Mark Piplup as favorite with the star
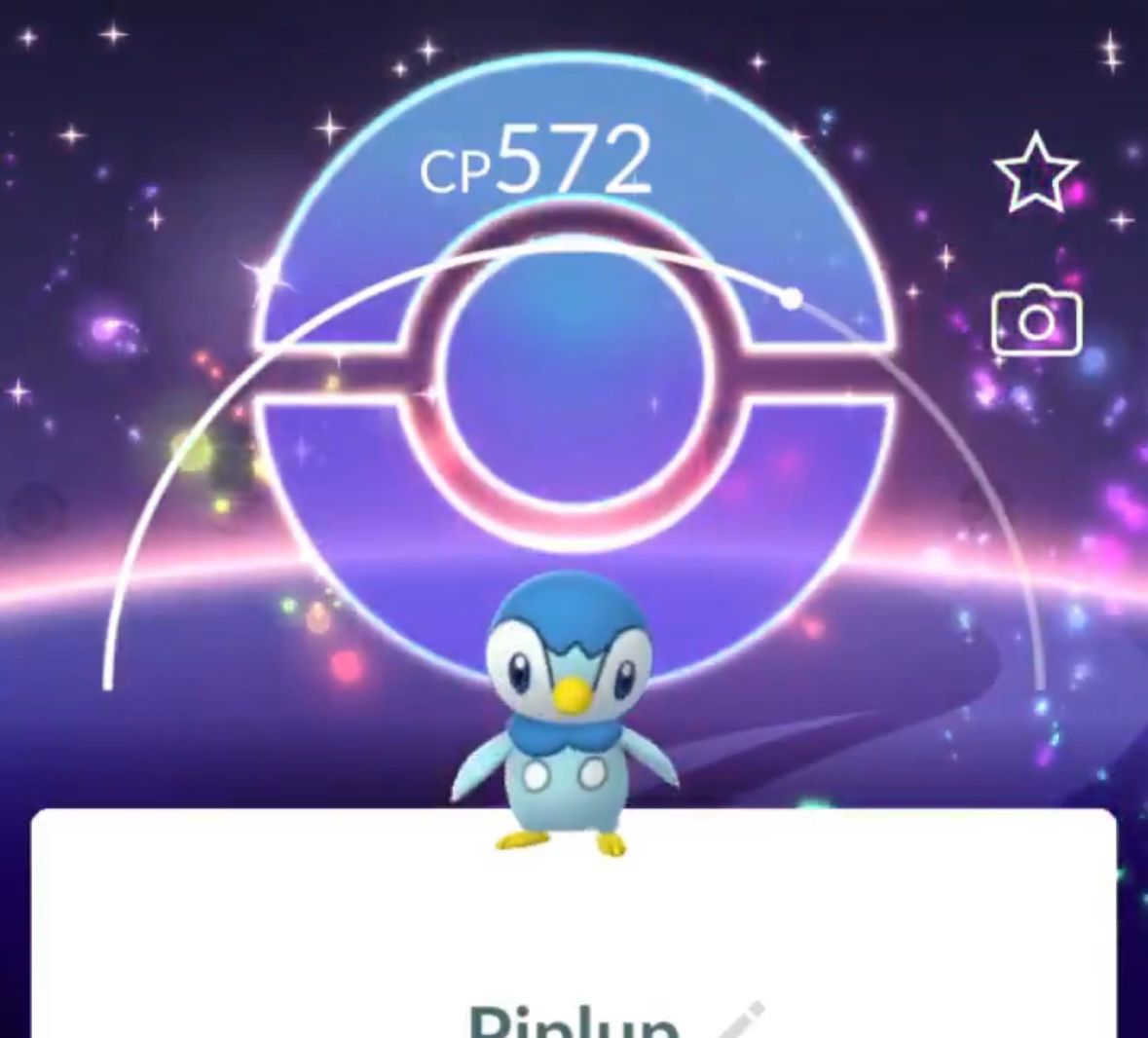This screenshot has height=1038, width=1148. 1035,173
